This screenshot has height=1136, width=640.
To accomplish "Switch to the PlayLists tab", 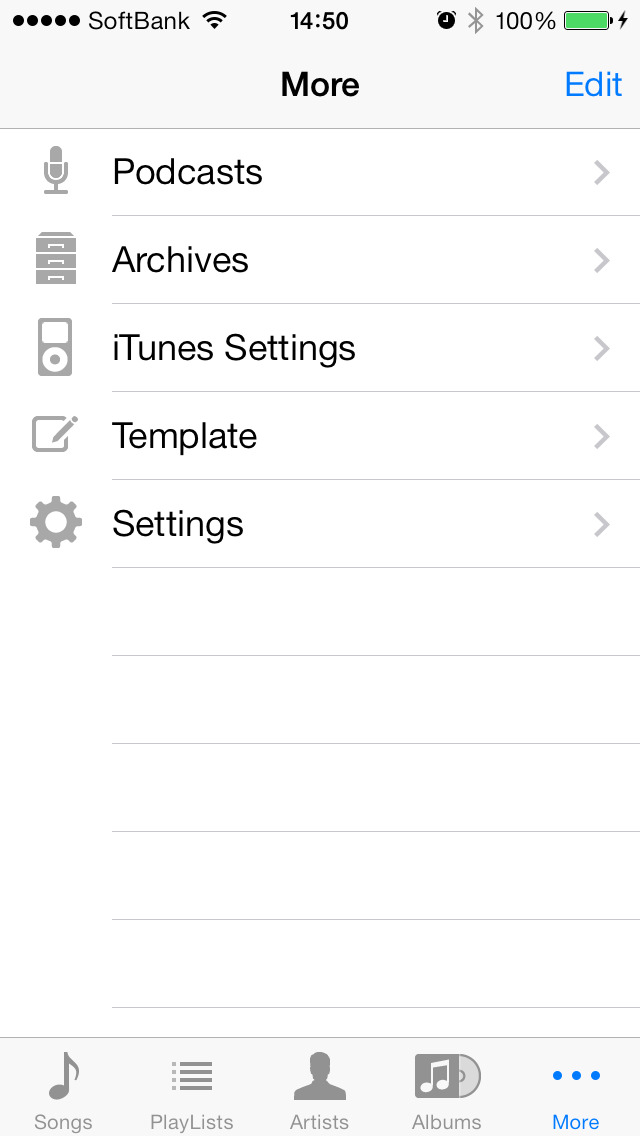I will (191, 1089).
